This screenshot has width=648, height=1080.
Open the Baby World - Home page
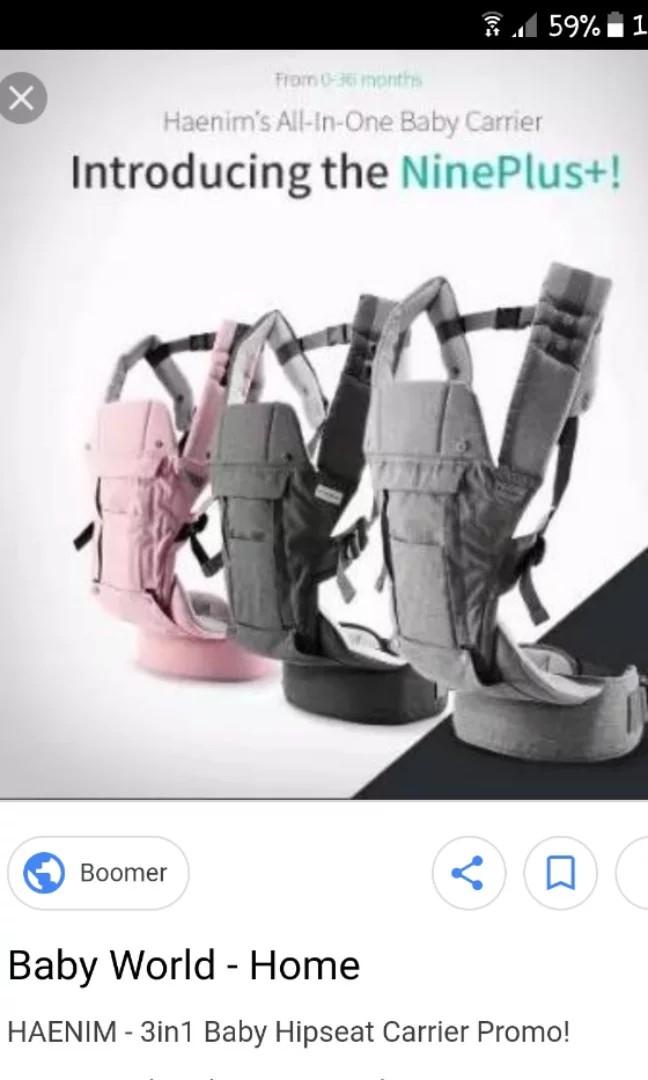184,965
